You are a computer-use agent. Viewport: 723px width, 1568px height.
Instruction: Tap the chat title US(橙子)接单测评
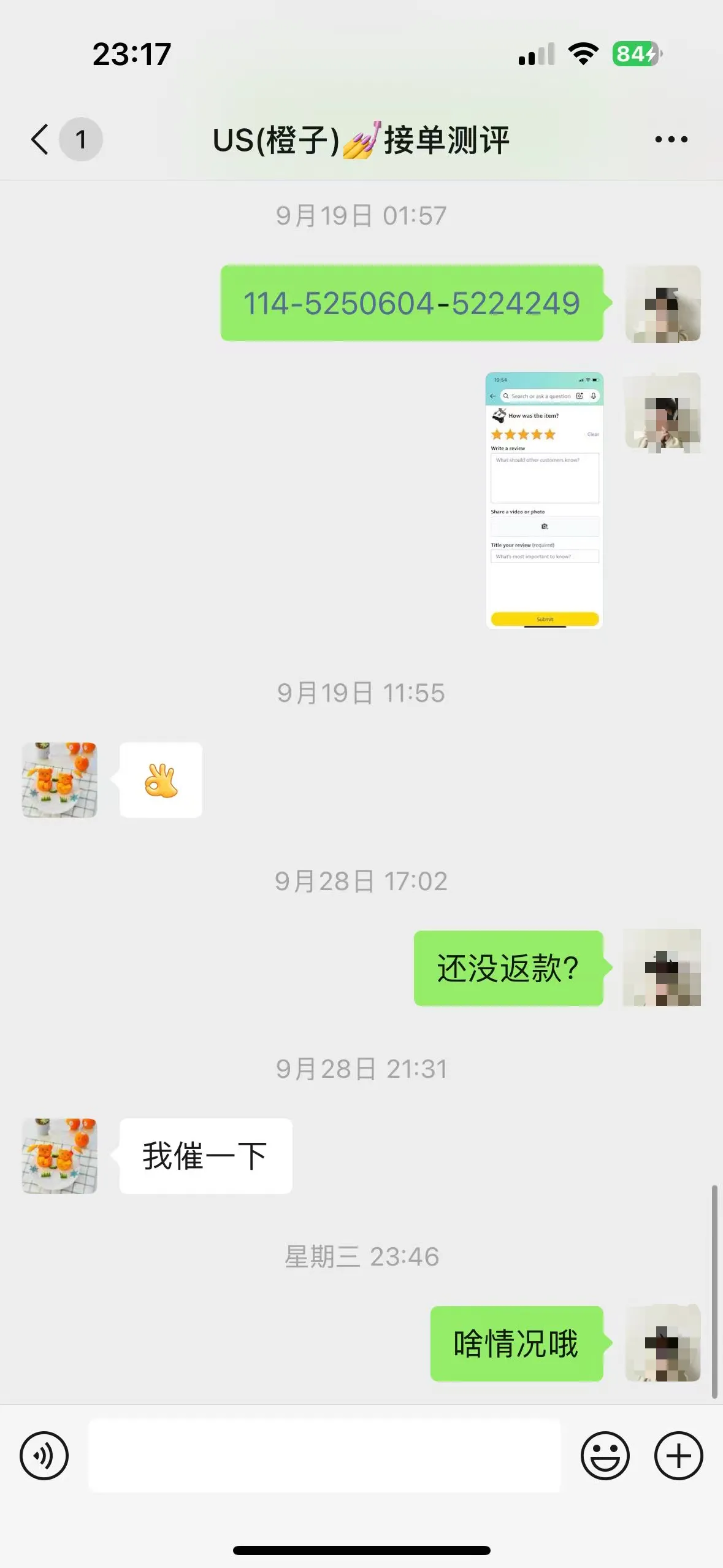tap(362, 139)
